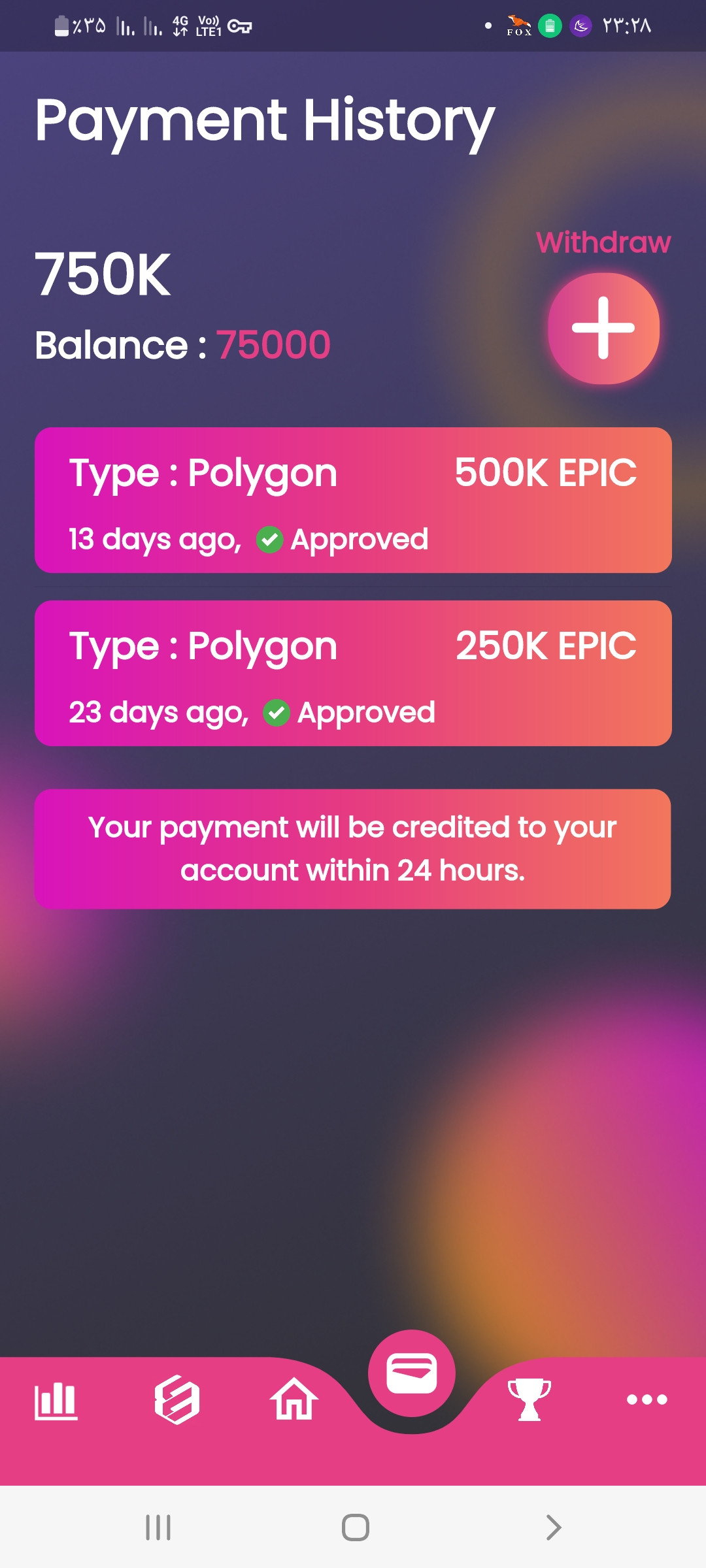The width and height of the screenshot is (706, 1568).
Task: Select the wallet tab in bottom bar
Action: [x=412, y=1373]
